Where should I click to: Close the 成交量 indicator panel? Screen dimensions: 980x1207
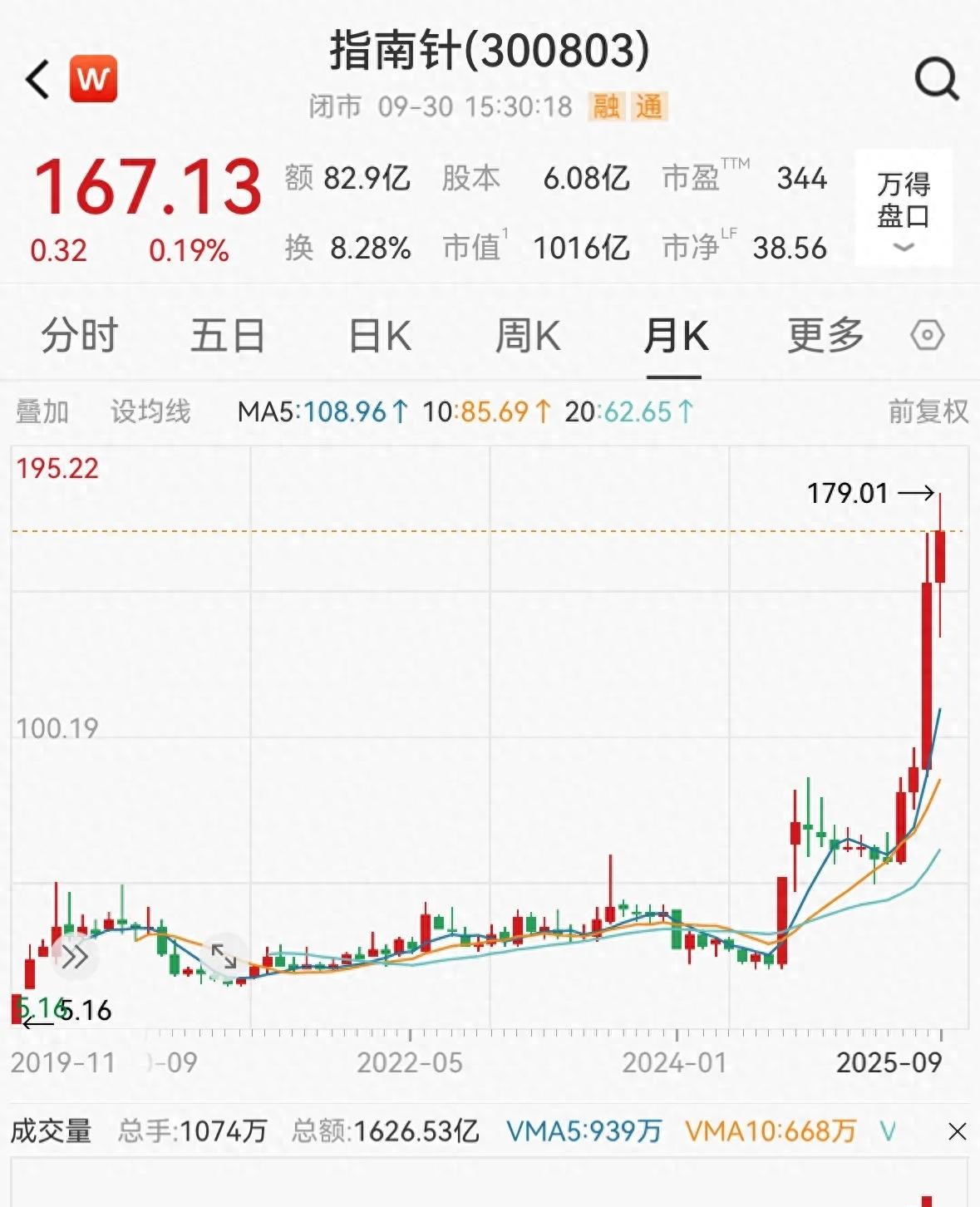pyautogui.click(x=957, y=1131)
